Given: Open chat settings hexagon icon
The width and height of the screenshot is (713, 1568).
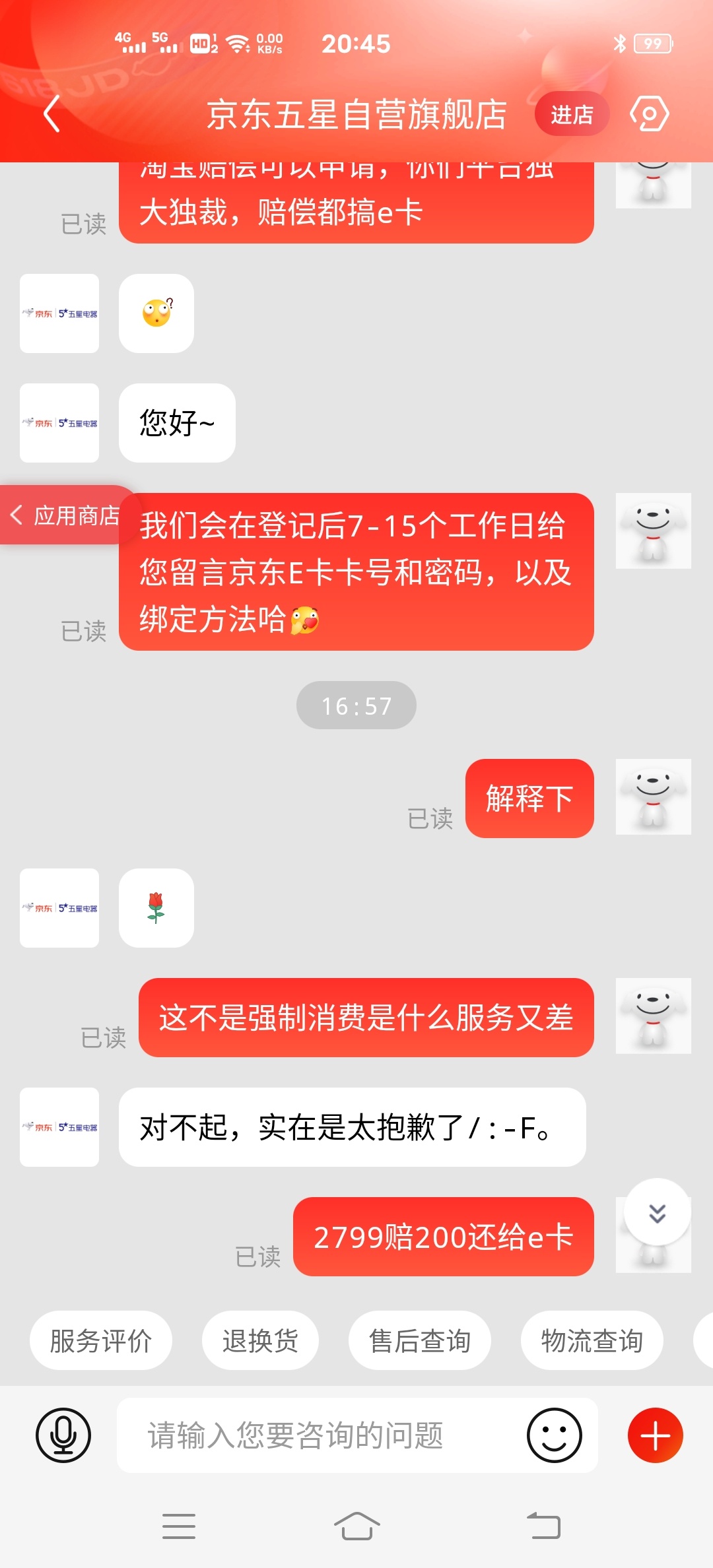Looking at the screenshot, I should [x=649, y=114].
